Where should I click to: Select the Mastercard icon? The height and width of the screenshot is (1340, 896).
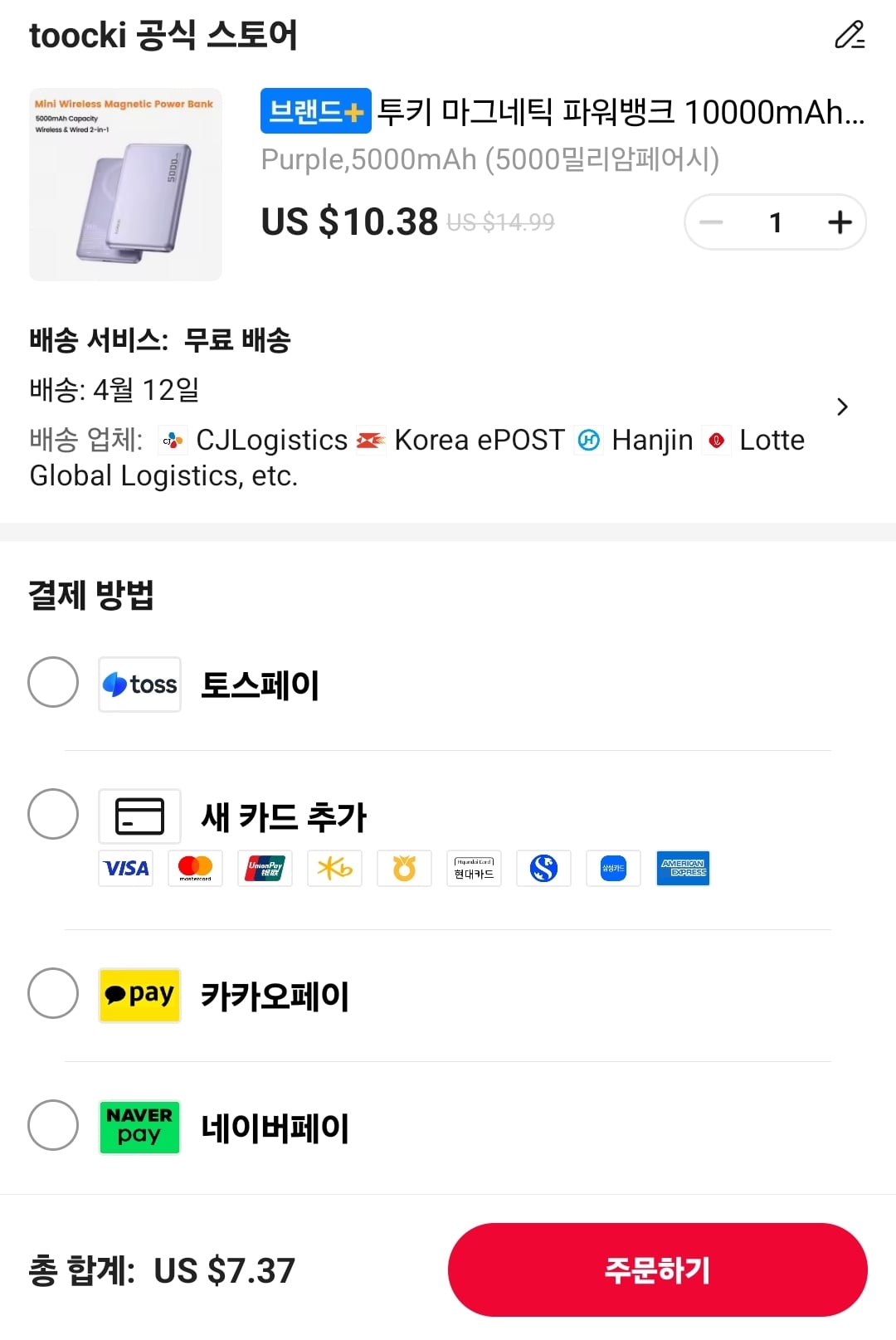tap(195, 868)
